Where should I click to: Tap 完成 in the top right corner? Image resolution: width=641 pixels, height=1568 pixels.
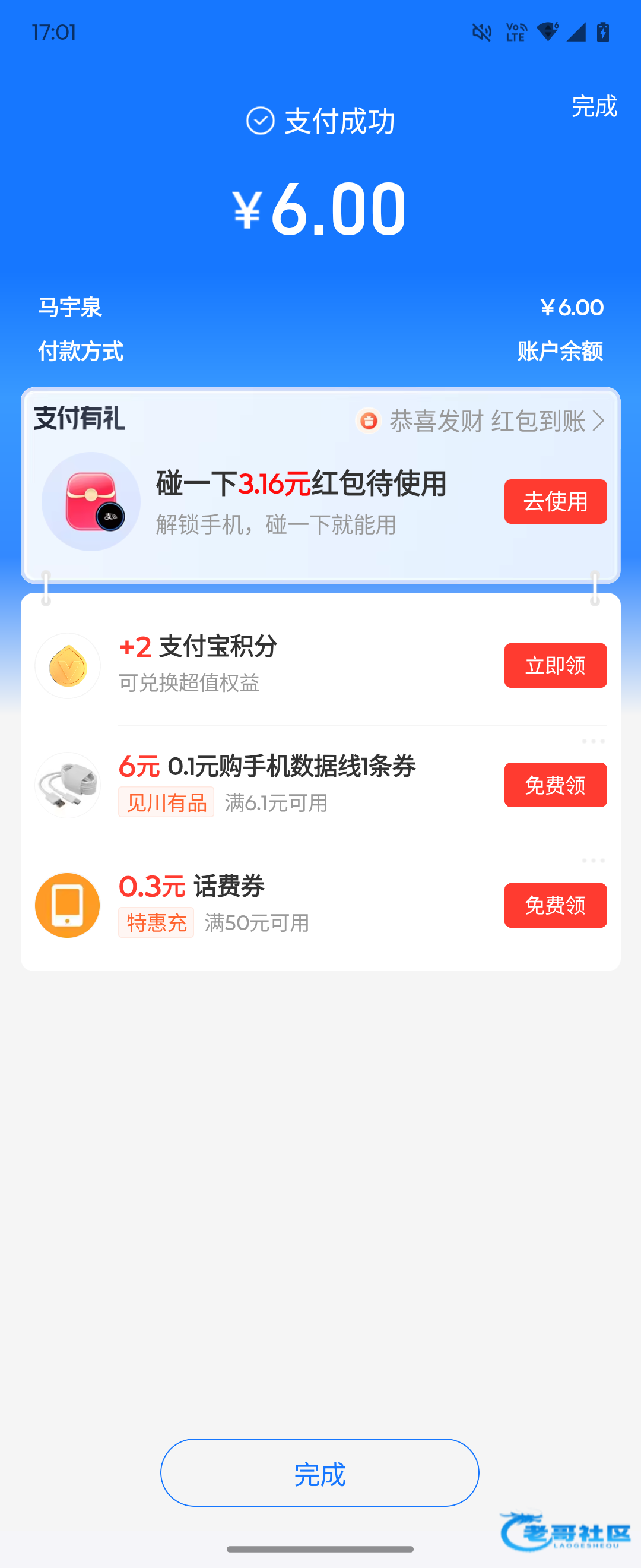pos(594,106)
